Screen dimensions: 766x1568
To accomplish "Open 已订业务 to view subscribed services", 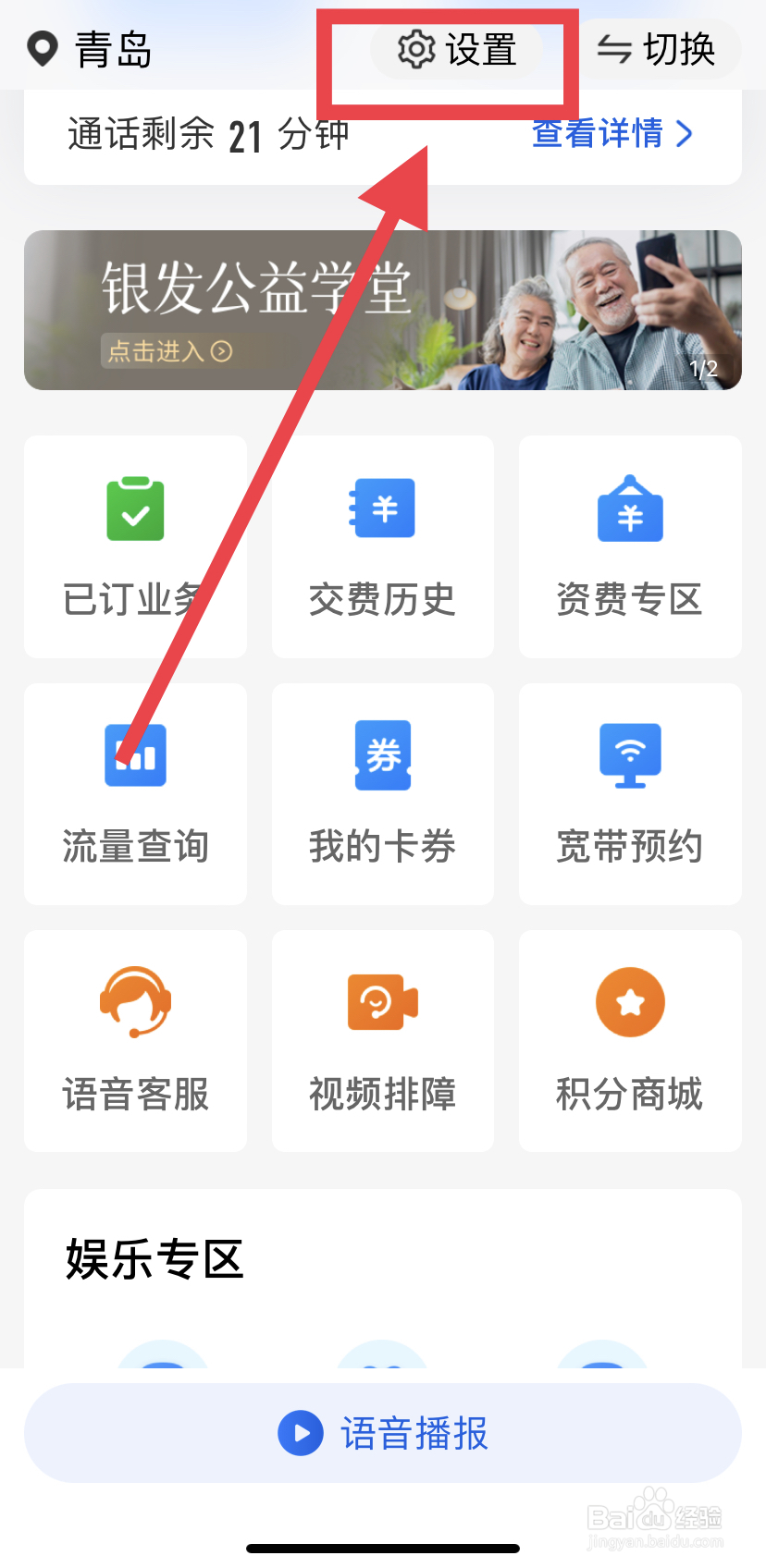I will pyautogui.click(x=135, y=546).
